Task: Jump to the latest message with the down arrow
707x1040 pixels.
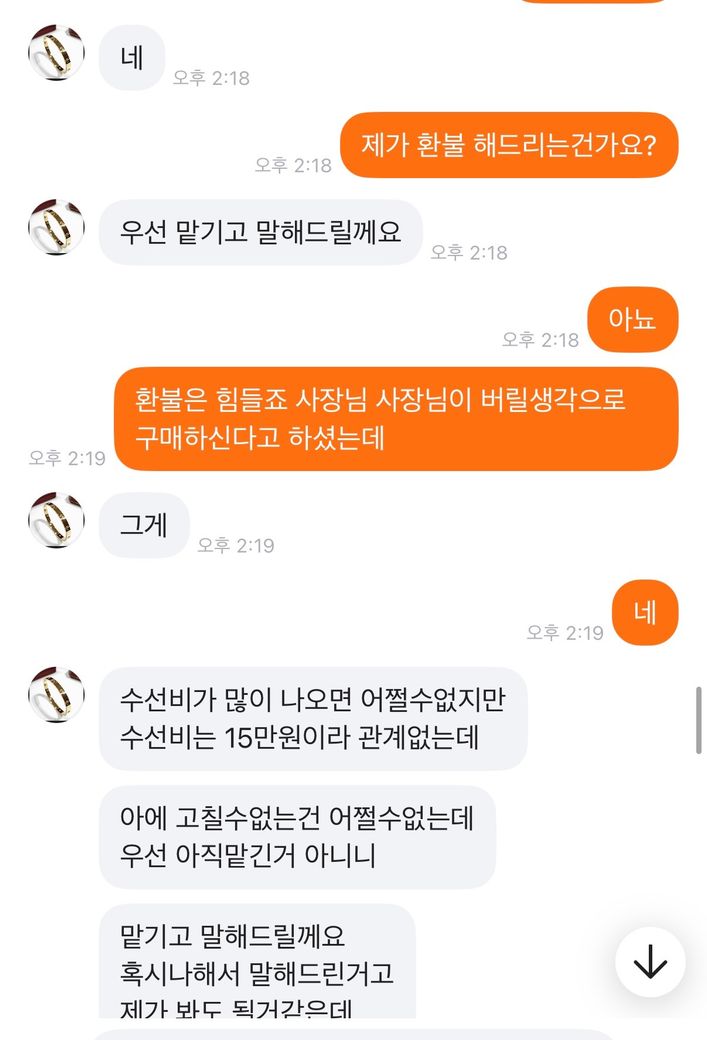Action: tap(650, 963)
